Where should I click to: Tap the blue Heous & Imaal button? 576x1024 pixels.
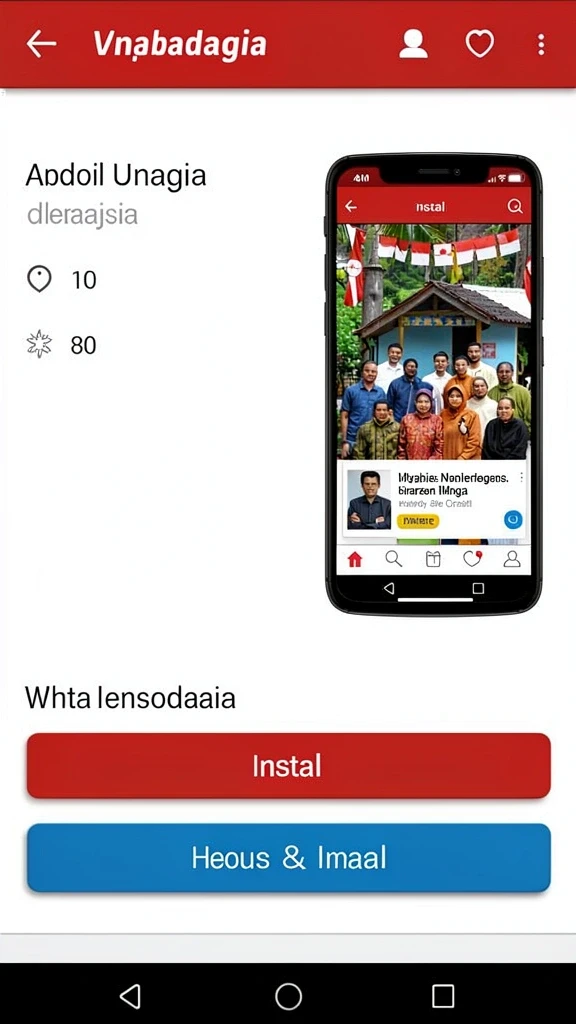(x=289, y=857)
